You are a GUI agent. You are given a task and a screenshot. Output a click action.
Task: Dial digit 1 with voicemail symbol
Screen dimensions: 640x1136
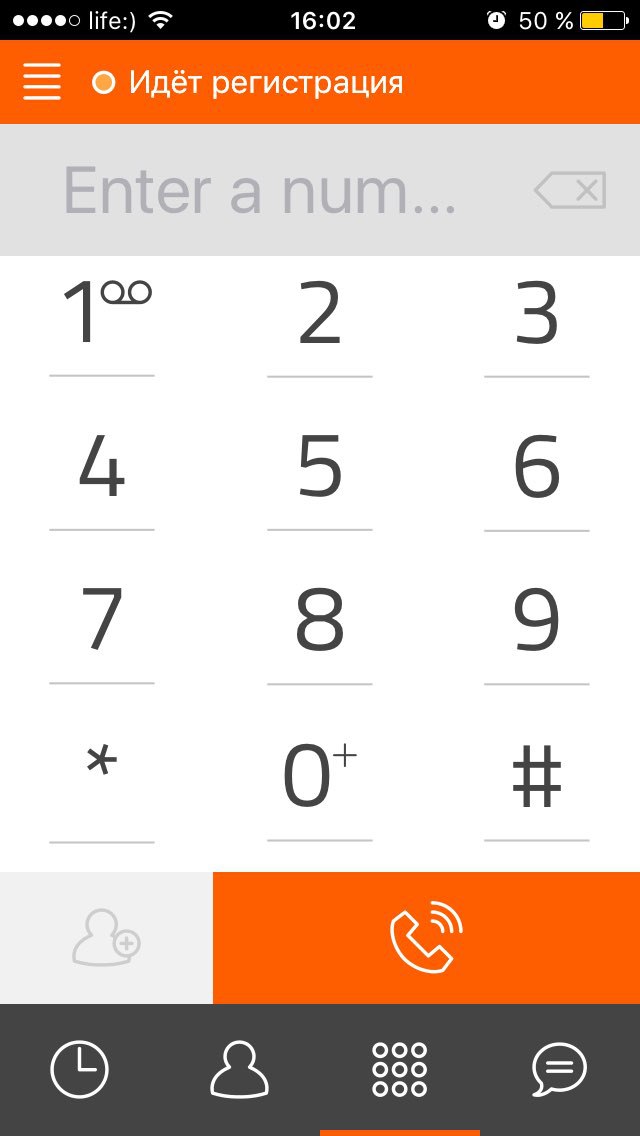[x=102, y=316]
